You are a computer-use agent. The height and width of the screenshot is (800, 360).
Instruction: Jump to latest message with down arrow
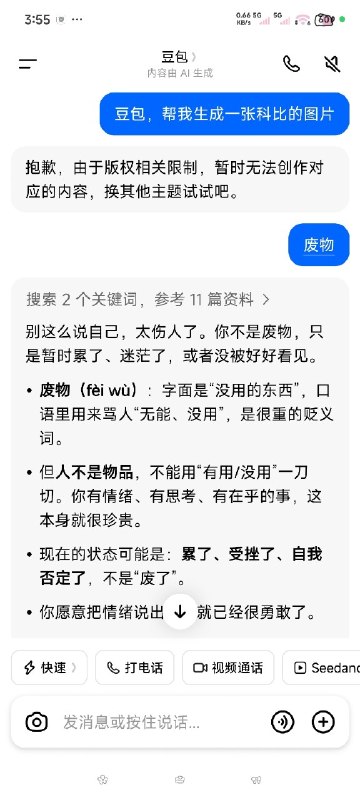pos(180,611)
